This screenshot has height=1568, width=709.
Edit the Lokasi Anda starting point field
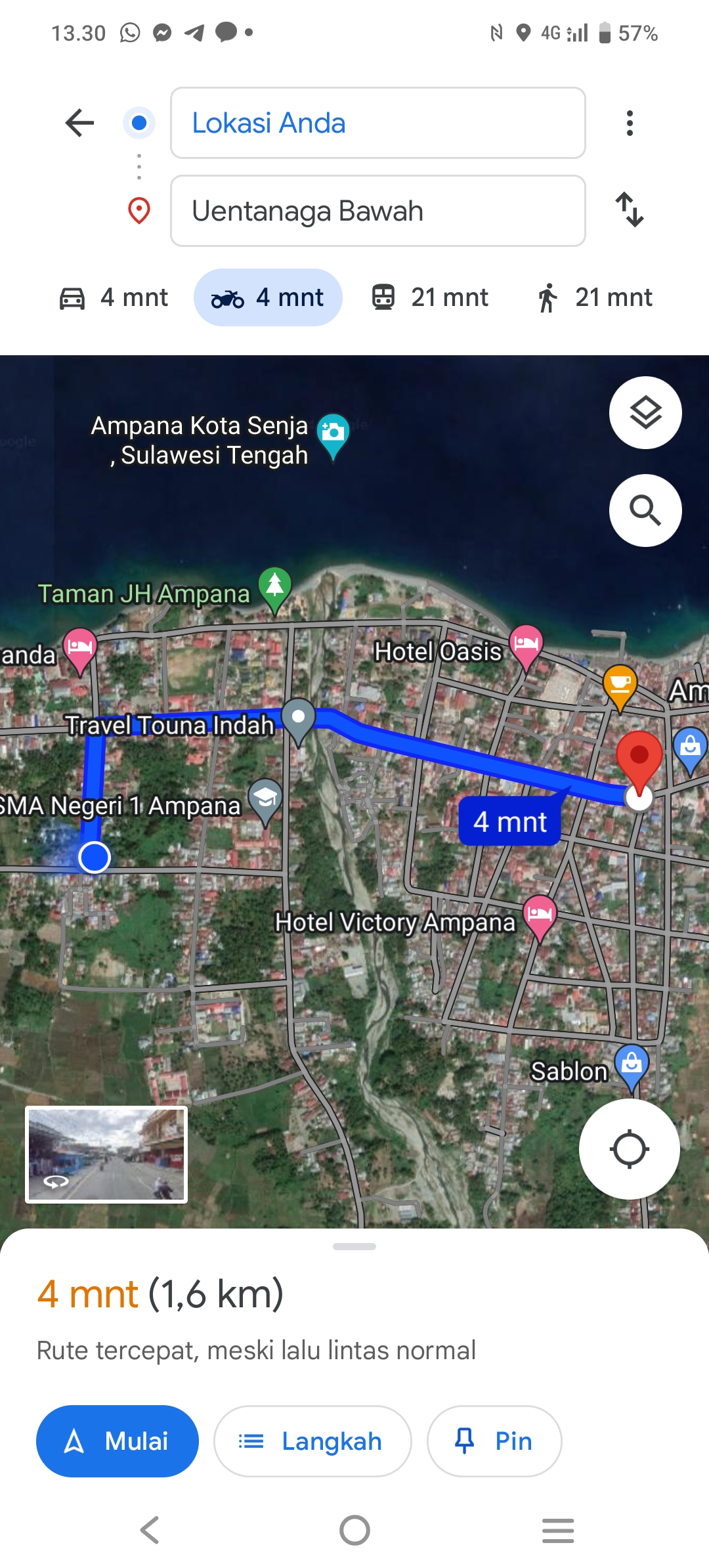tap(377, 123)
